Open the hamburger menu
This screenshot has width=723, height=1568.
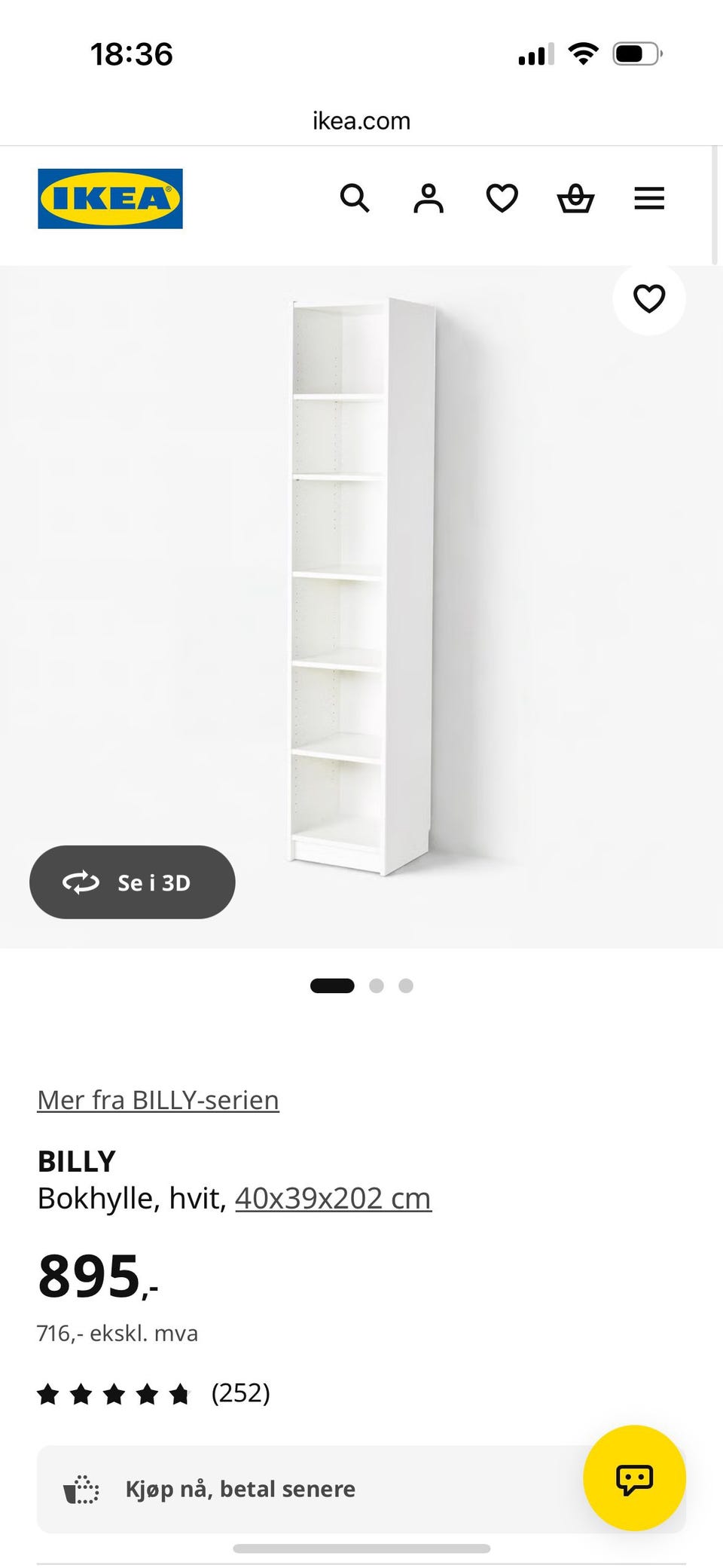click(649, 199)
